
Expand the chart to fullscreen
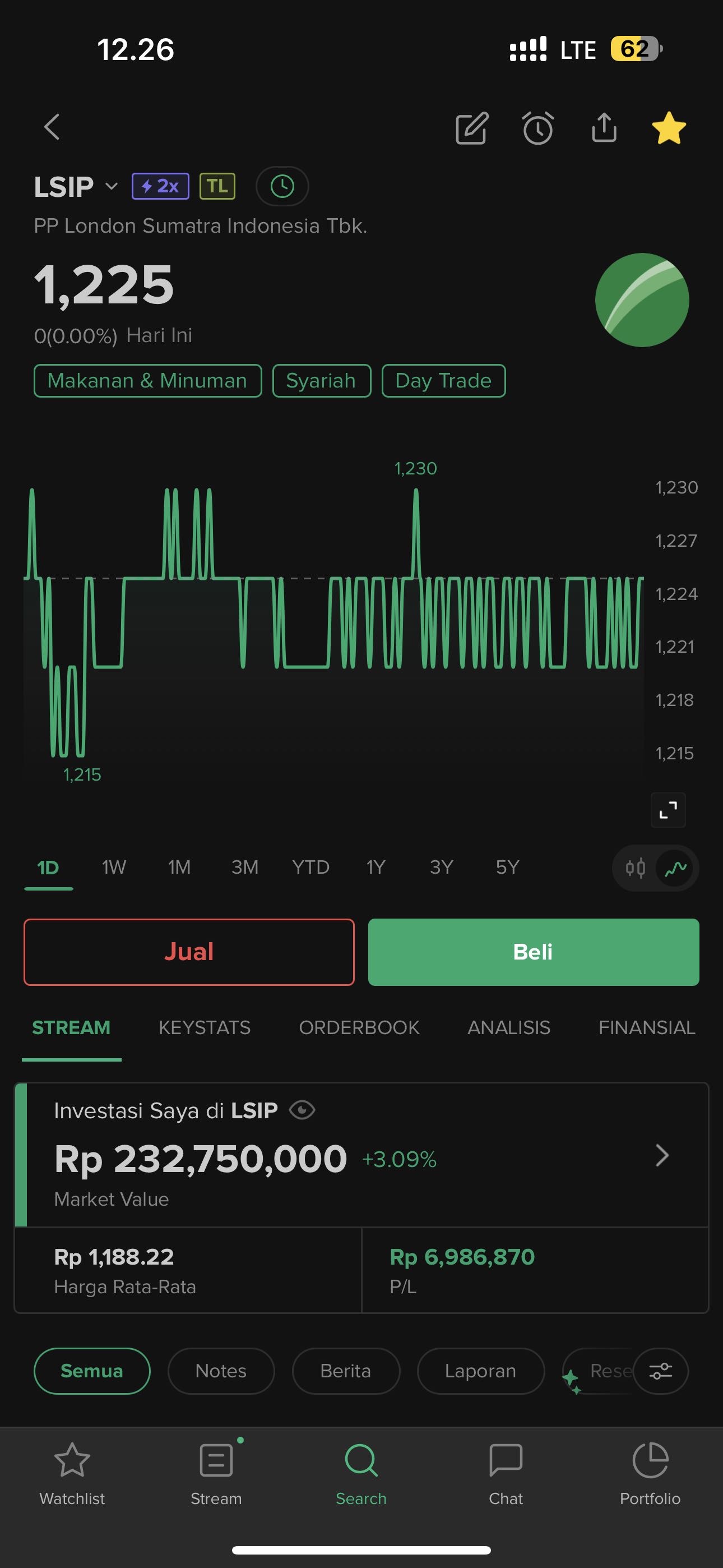coord(668,810)
